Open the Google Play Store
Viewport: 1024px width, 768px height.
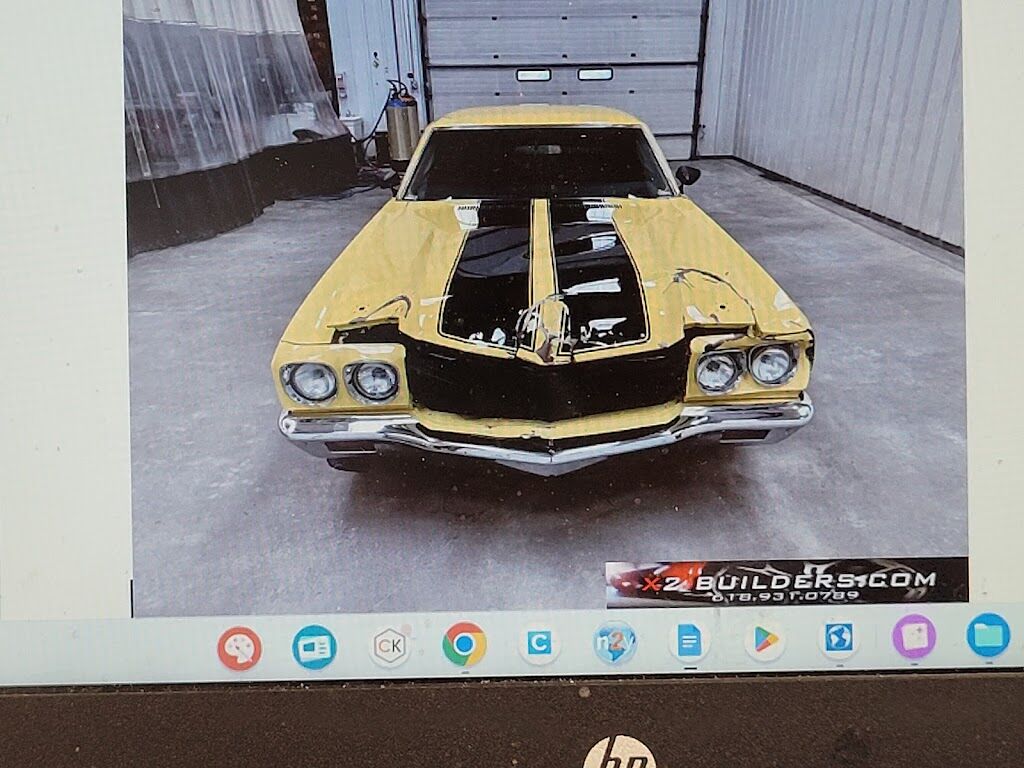(764, 640)
